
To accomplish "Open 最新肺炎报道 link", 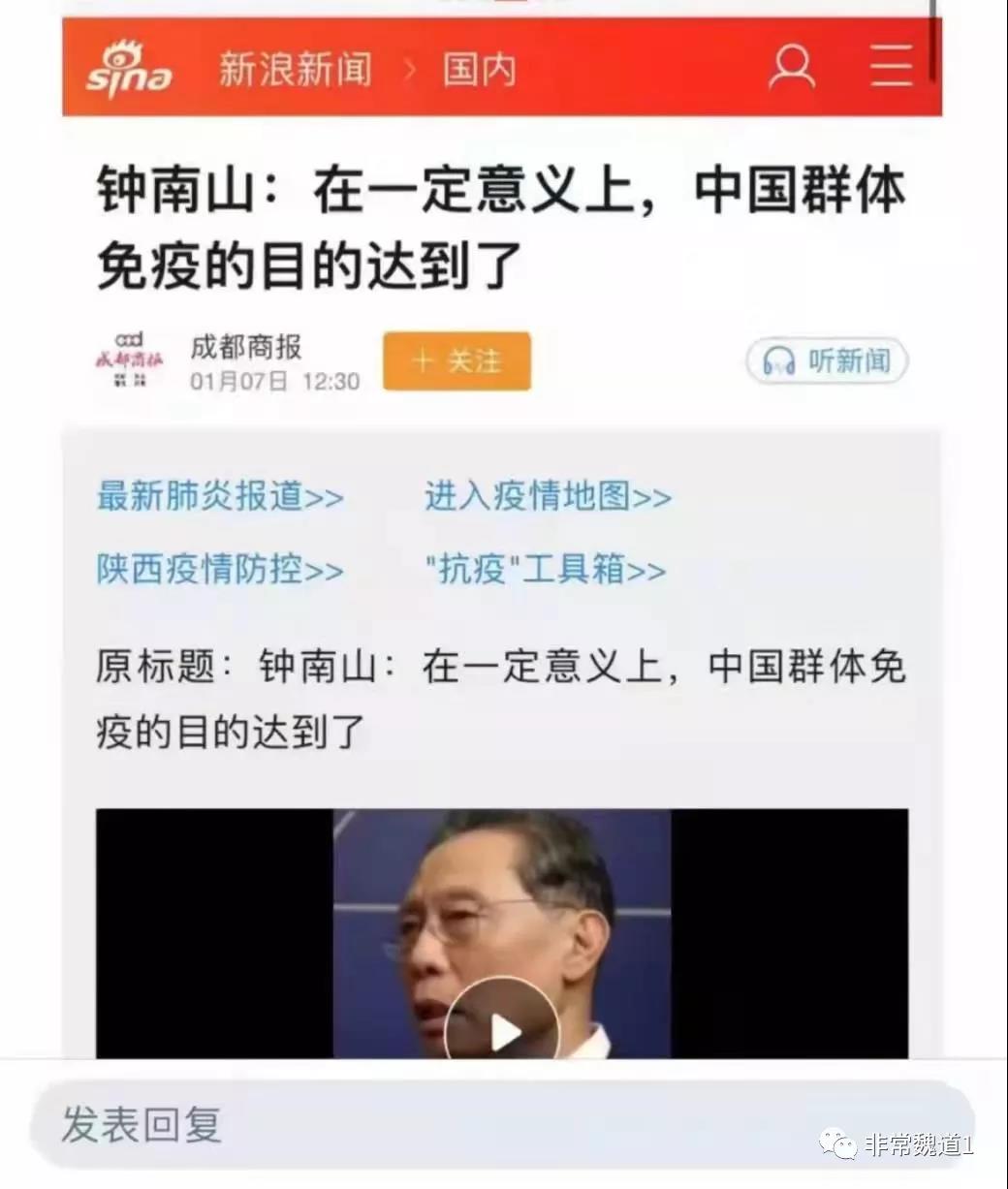I will coord(220,496).
